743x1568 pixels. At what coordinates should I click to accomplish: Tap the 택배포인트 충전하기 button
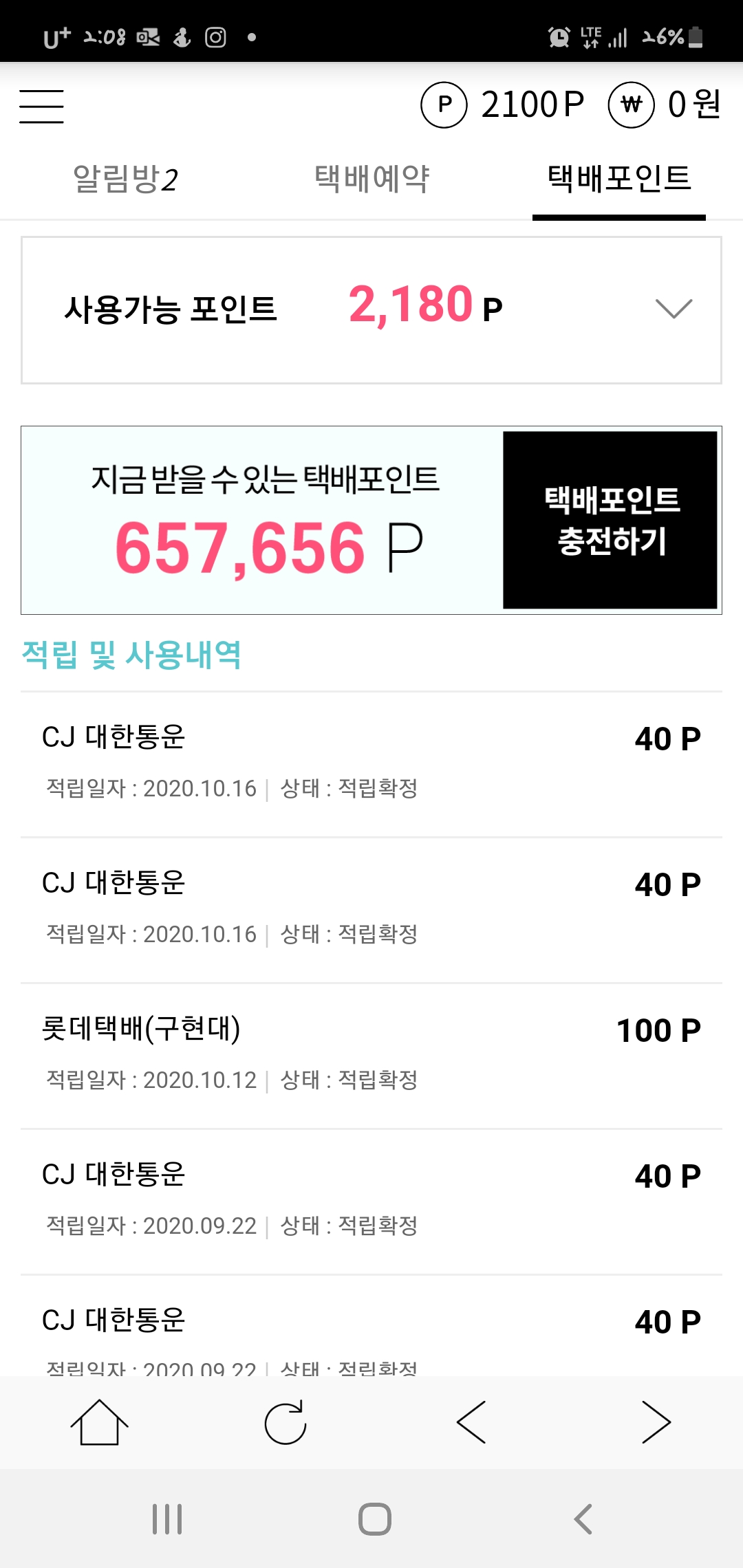pyautogui.click(x=610, y=520)
